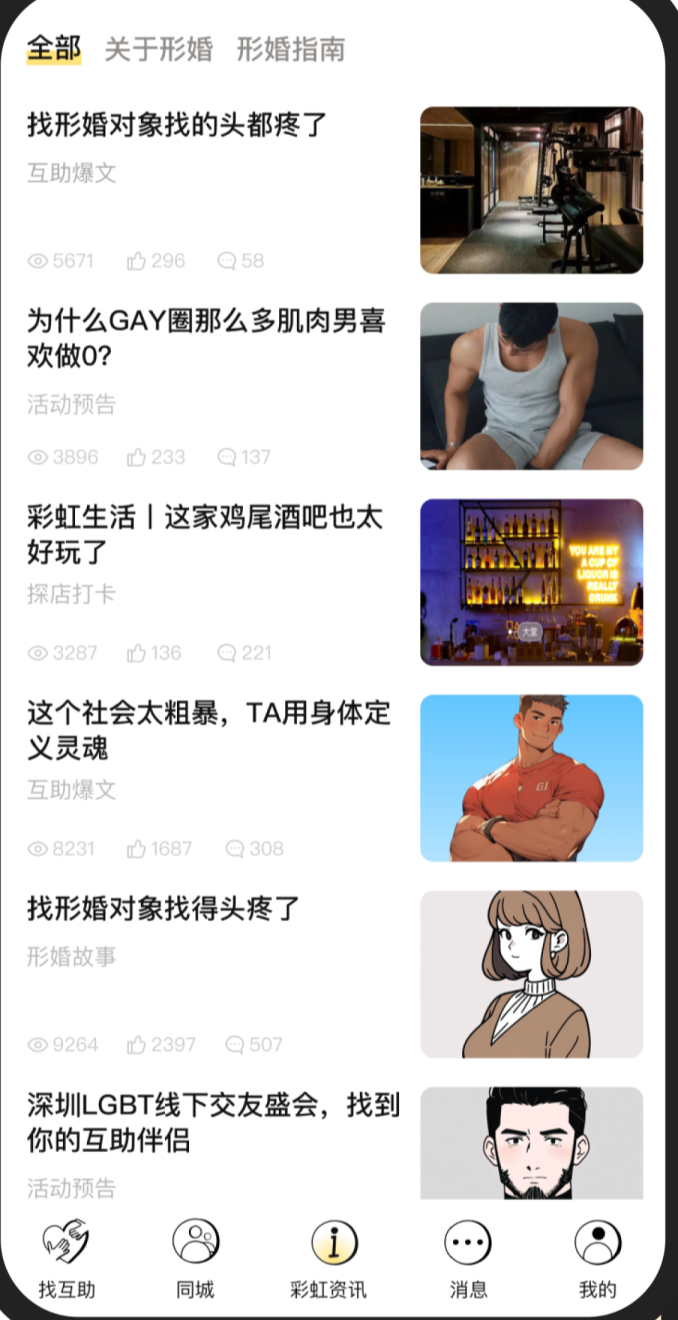Select the 形婚指南 tab
The image size is (678, 1320).
[290, 48]
